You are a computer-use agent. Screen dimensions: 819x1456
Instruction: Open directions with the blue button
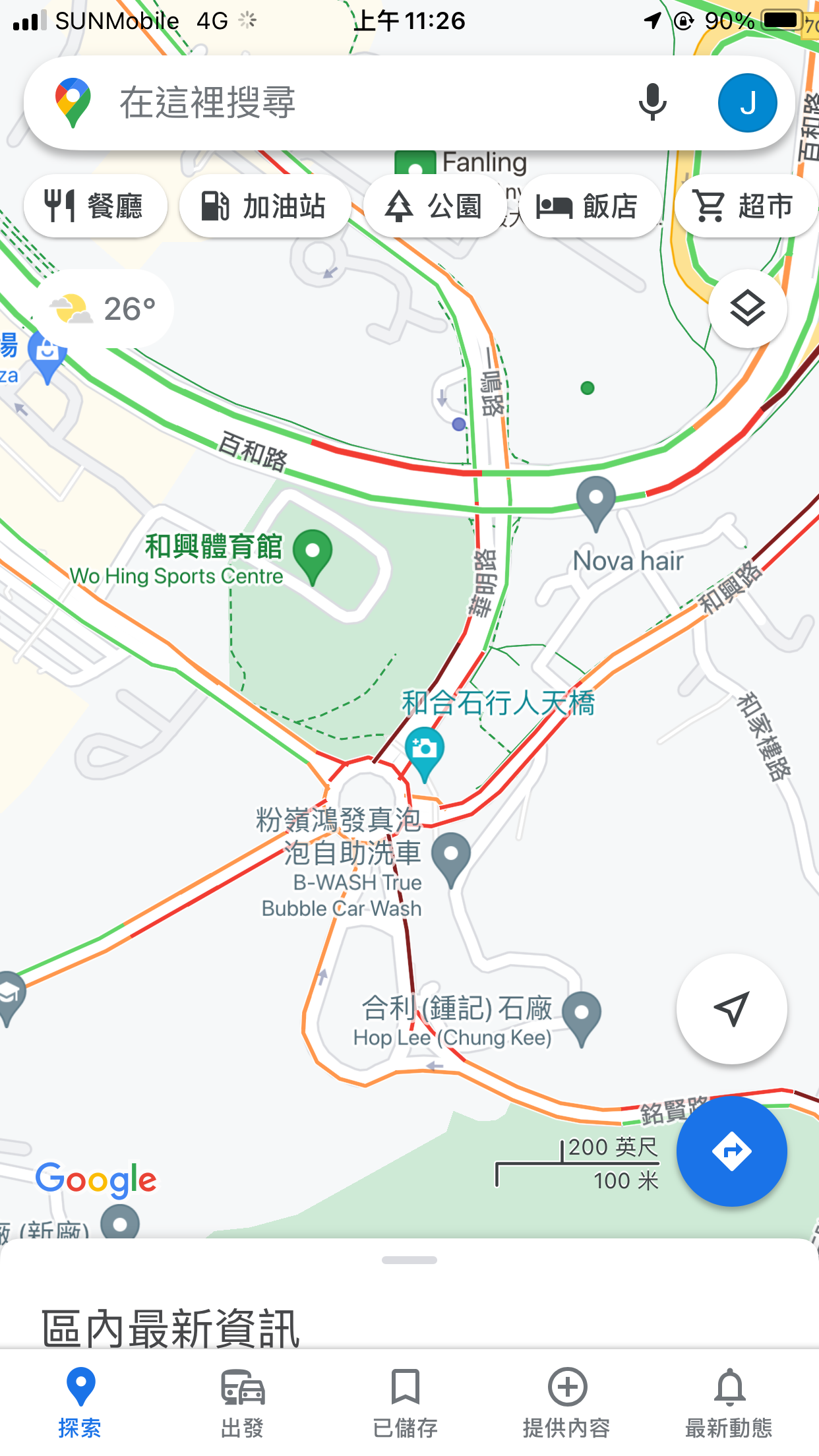pyautogui.click(x=731, y=1151)
